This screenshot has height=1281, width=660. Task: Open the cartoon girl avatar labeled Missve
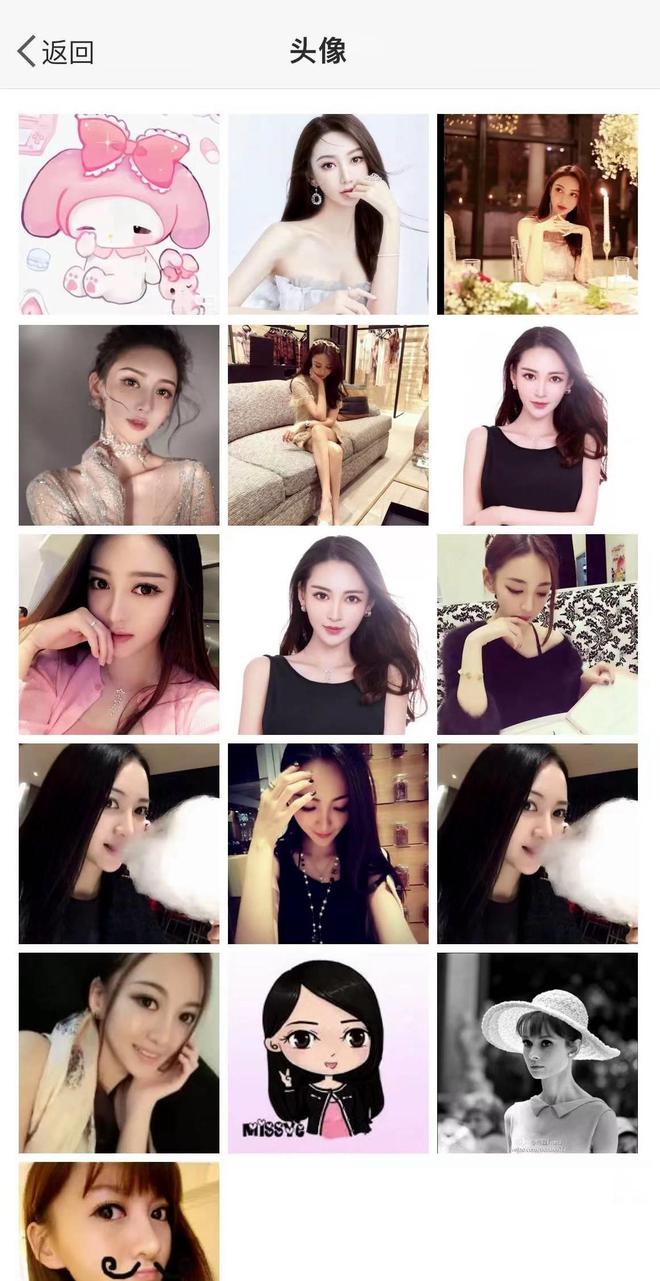pos(328,1053)
